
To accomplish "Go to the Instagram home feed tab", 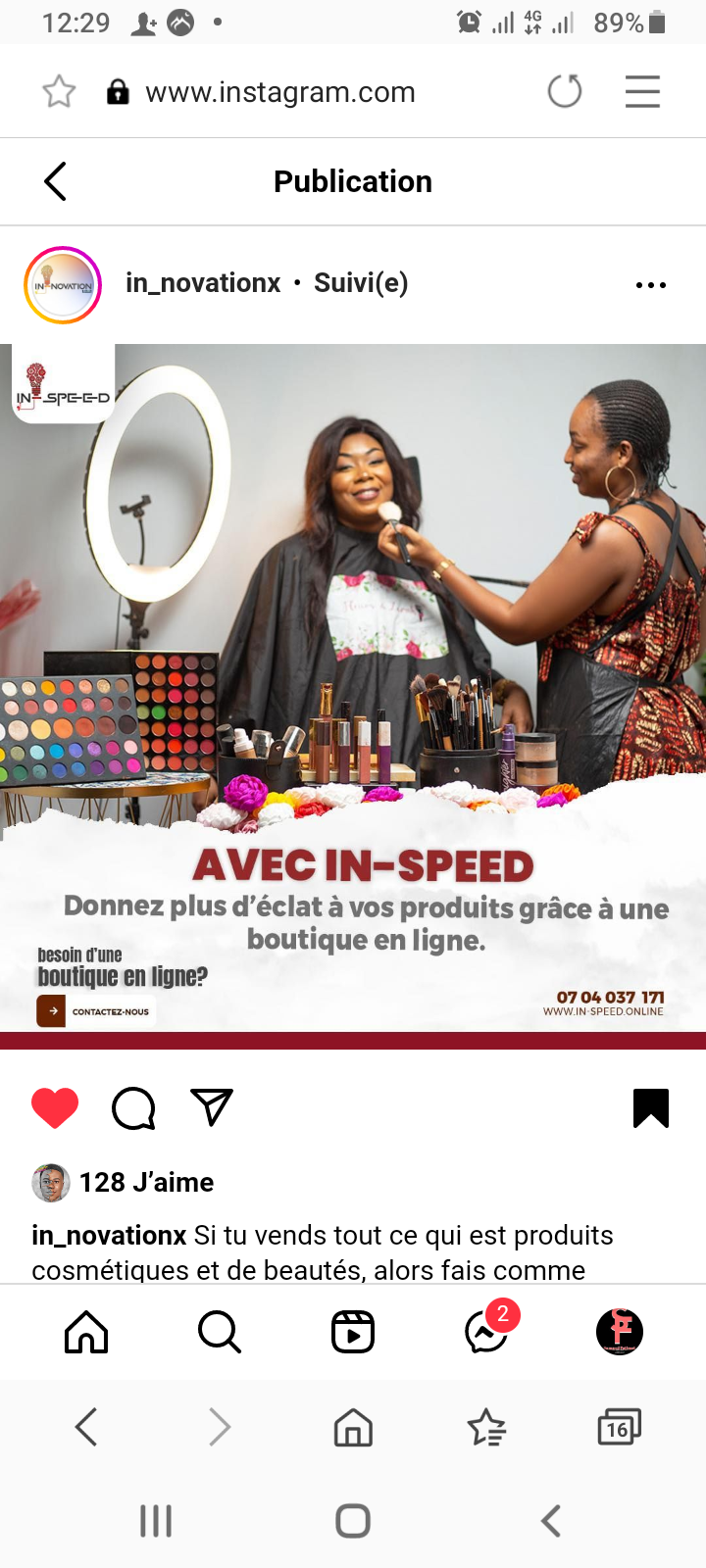I will (86, 1332).
